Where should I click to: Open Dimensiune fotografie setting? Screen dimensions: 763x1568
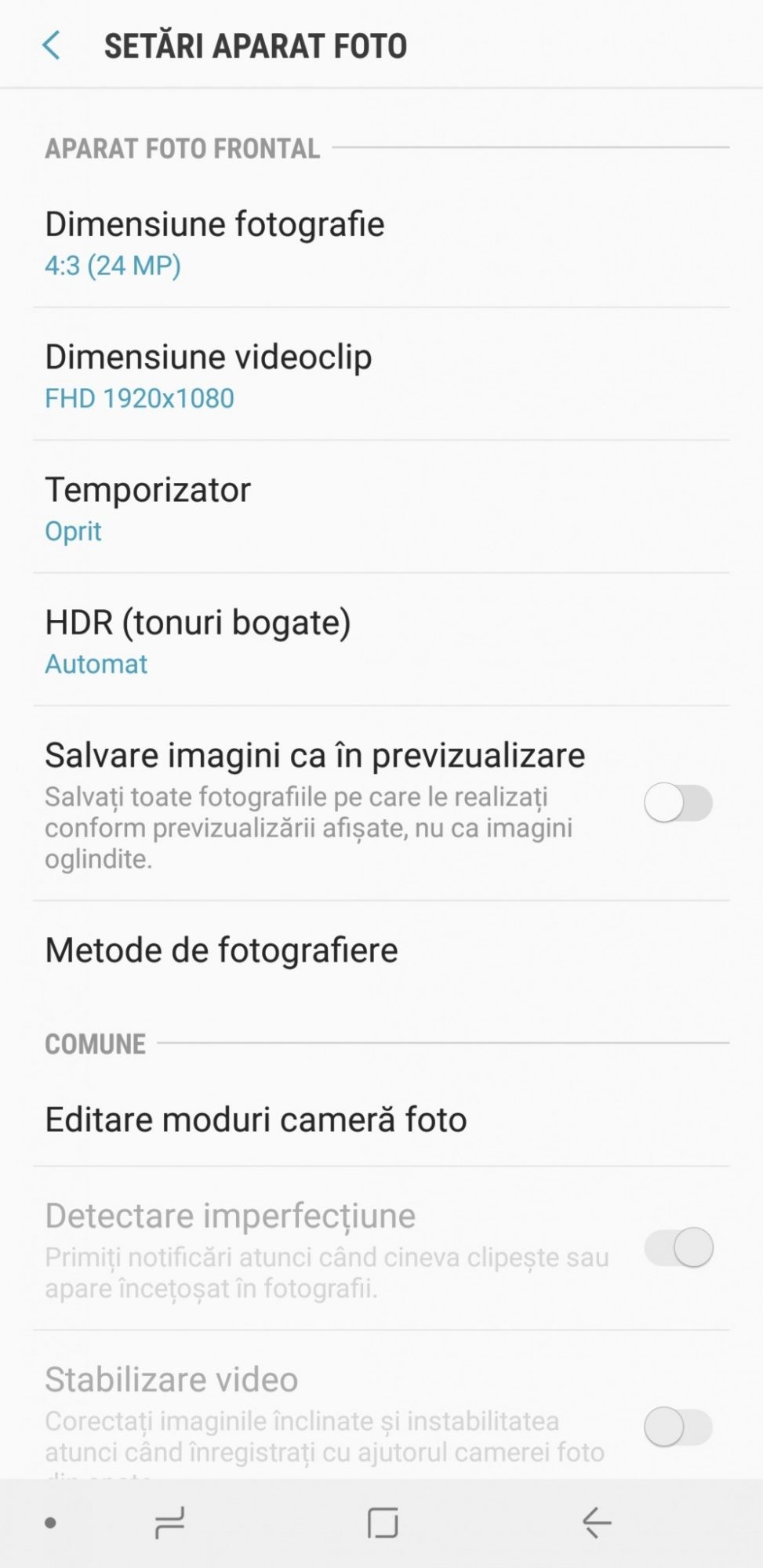[214, 243]
